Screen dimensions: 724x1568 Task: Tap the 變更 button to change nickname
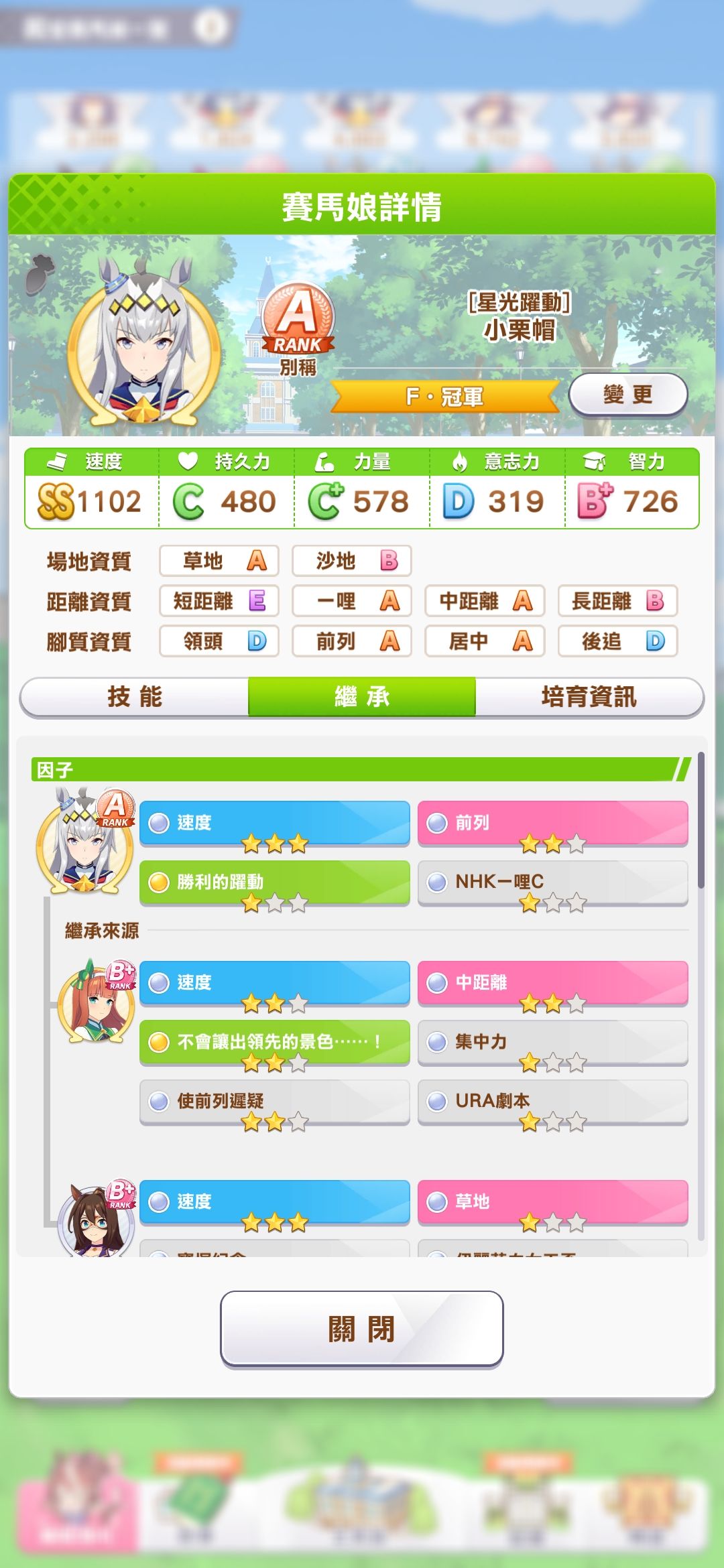(x=628, y=395)
